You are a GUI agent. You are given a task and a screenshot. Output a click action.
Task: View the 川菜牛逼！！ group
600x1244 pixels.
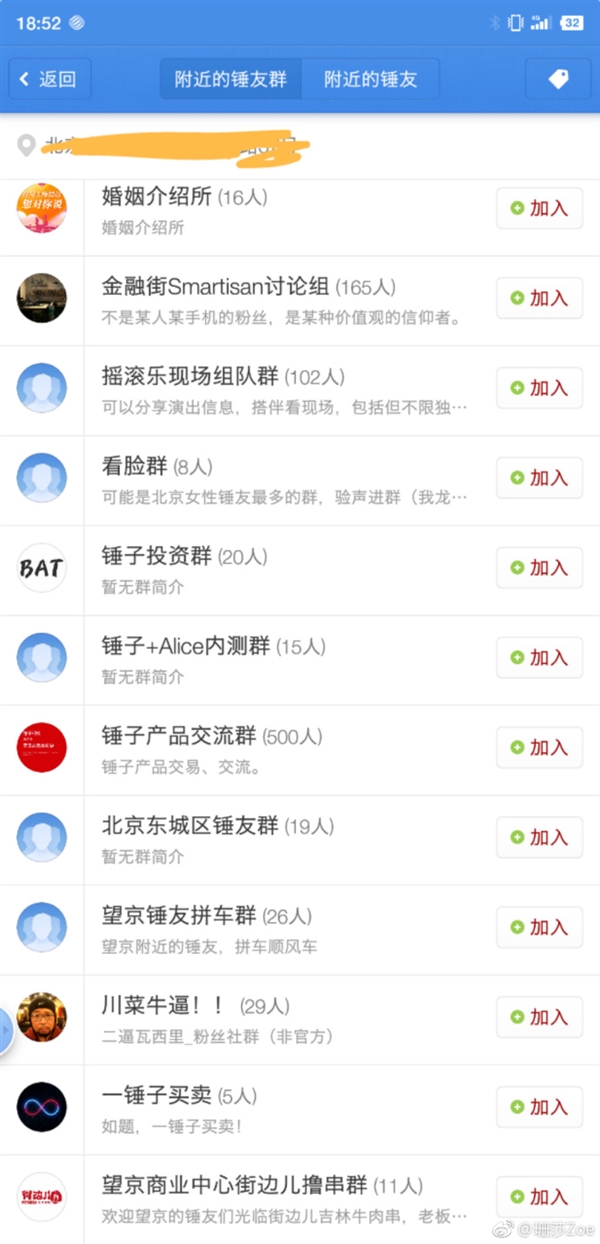pos(290,1018)
